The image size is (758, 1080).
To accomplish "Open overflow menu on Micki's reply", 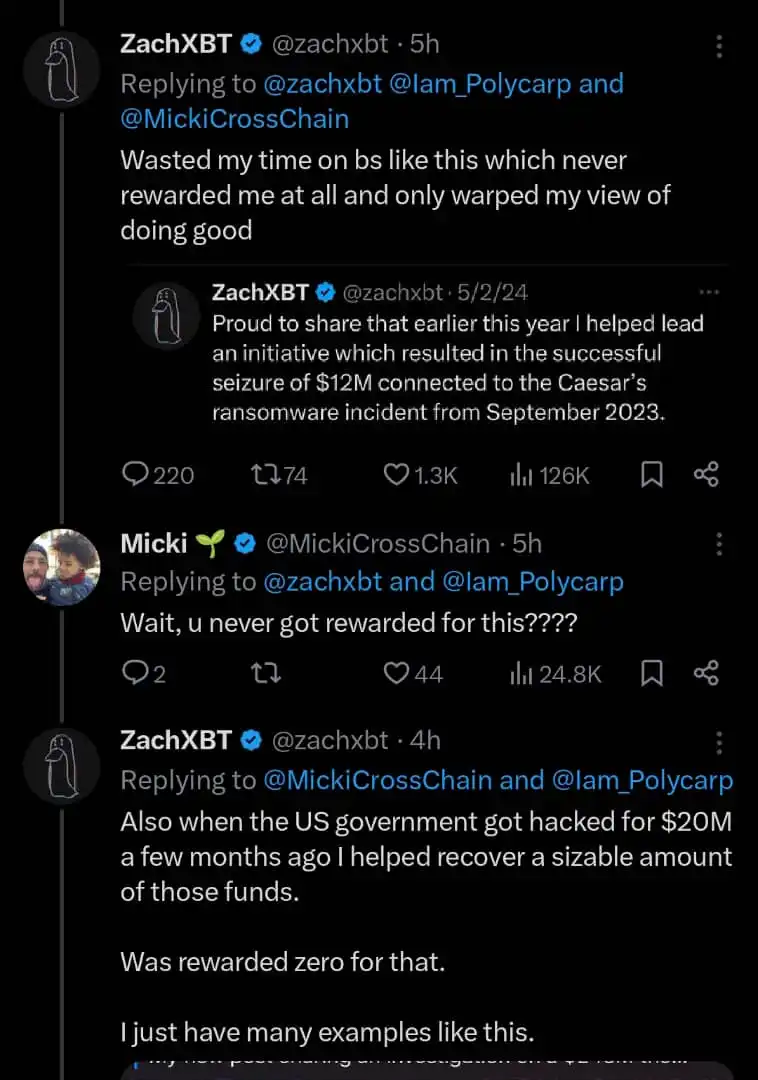I will (720, 544).
